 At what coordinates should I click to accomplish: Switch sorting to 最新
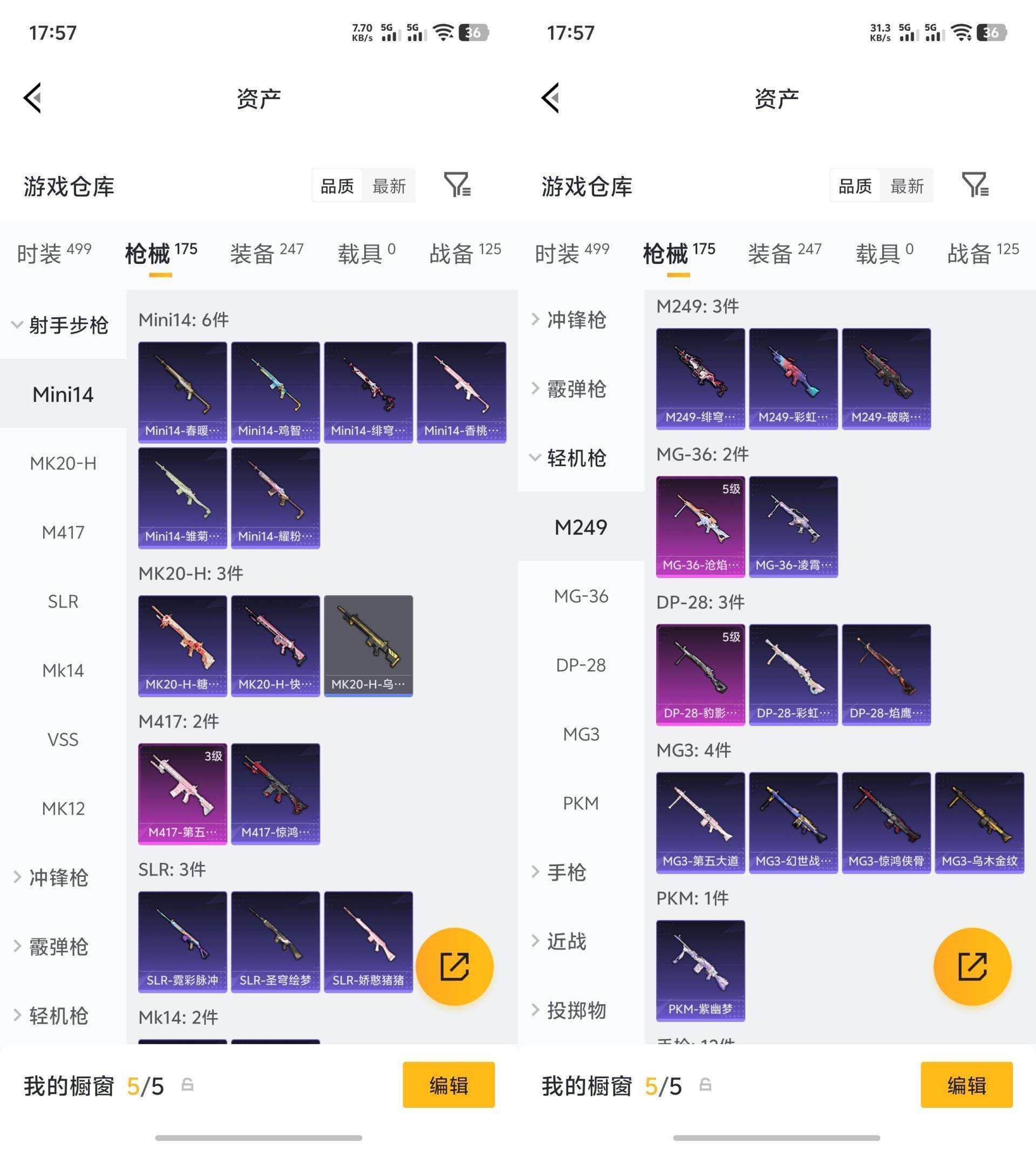(390, 185)
